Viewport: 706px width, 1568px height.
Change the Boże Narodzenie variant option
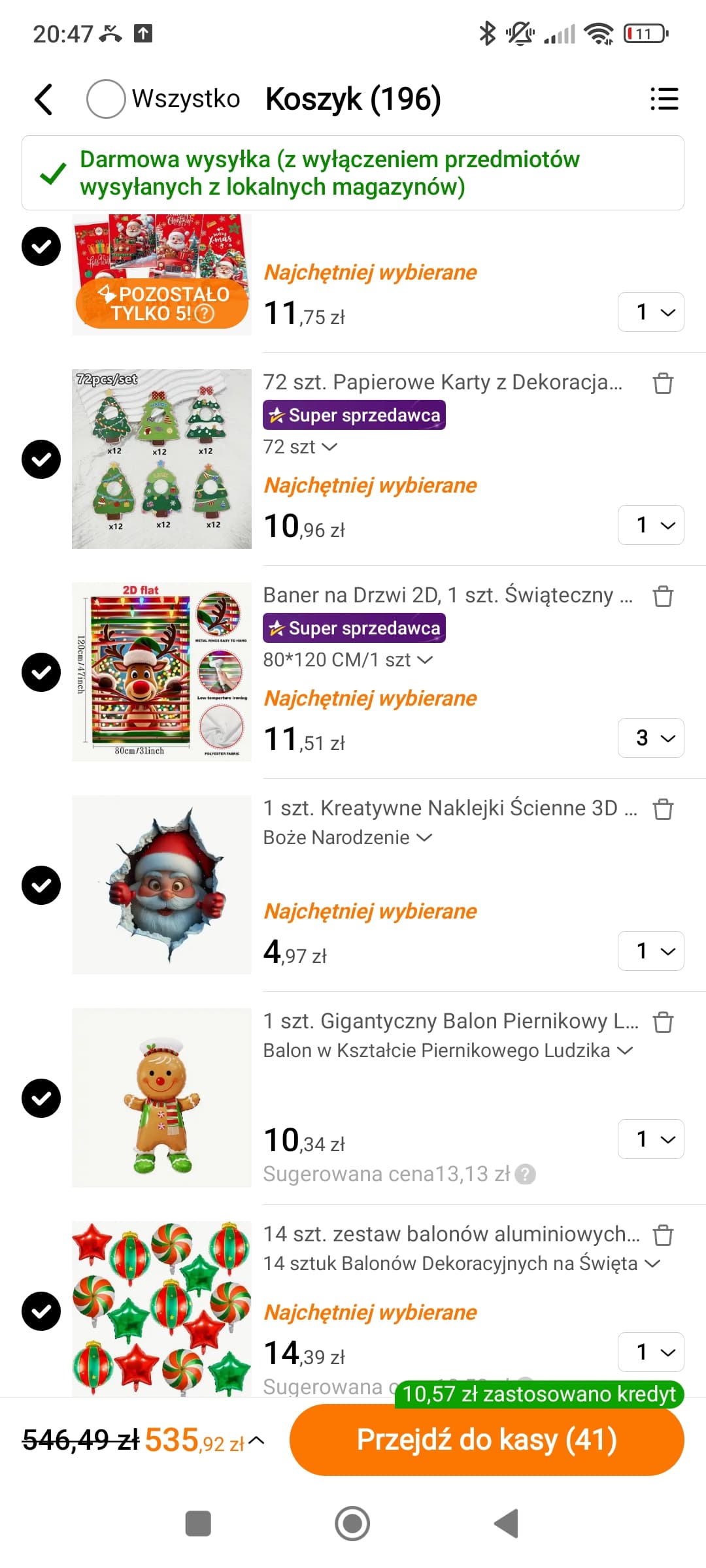[348, 838]
